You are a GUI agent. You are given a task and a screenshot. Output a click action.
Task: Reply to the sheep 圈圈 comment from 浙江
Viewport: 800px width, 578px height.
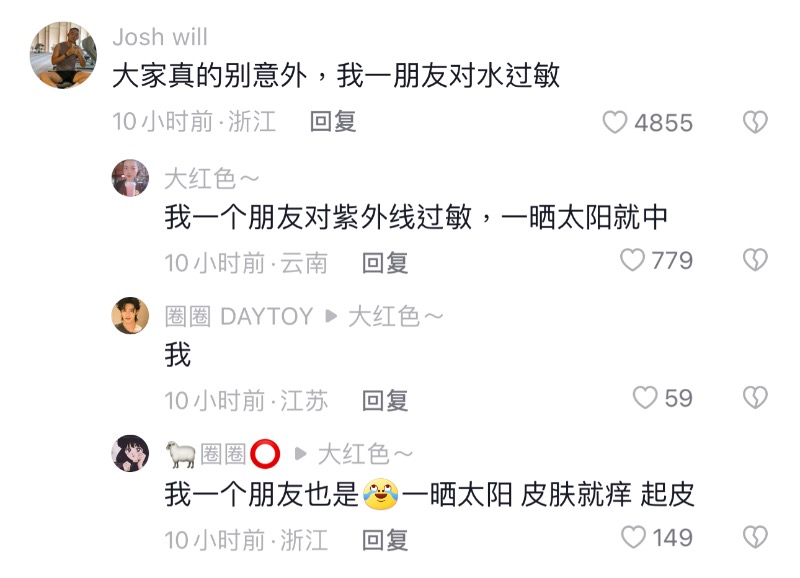[385, 540]
